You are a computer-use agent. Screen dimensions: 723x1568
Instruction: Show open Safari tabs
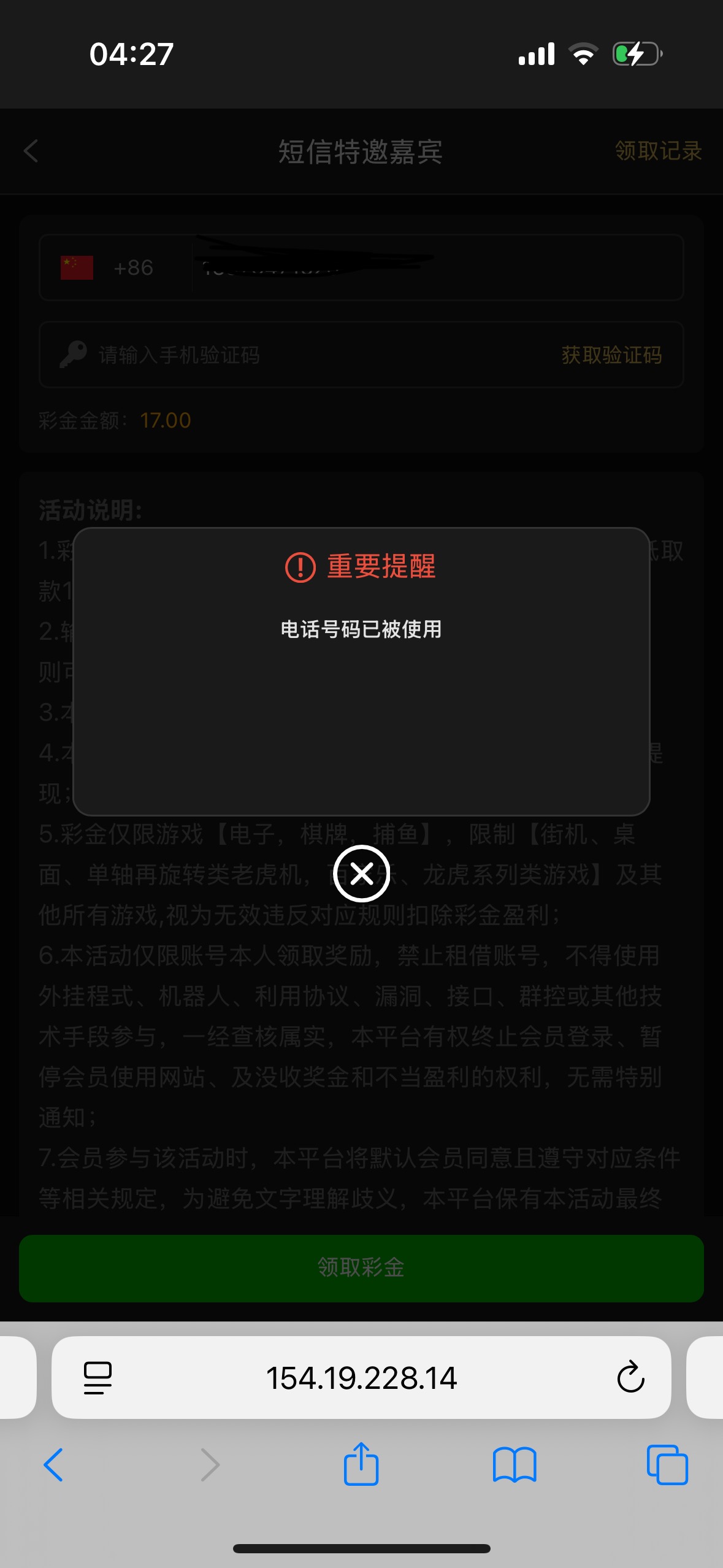click(x=667, y=1465)
